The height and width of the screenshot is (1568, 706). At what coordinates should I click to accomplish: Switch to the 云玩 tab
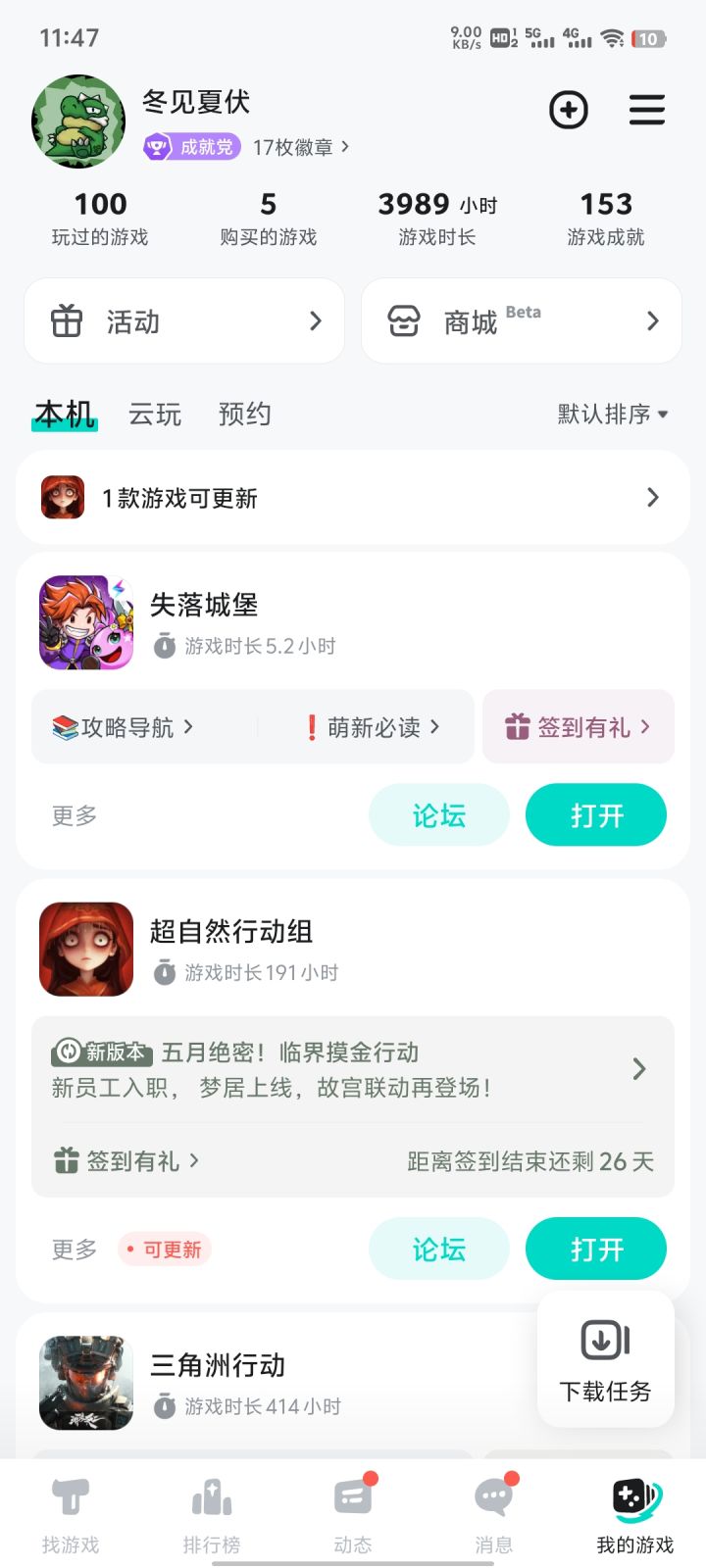(154, 415)
